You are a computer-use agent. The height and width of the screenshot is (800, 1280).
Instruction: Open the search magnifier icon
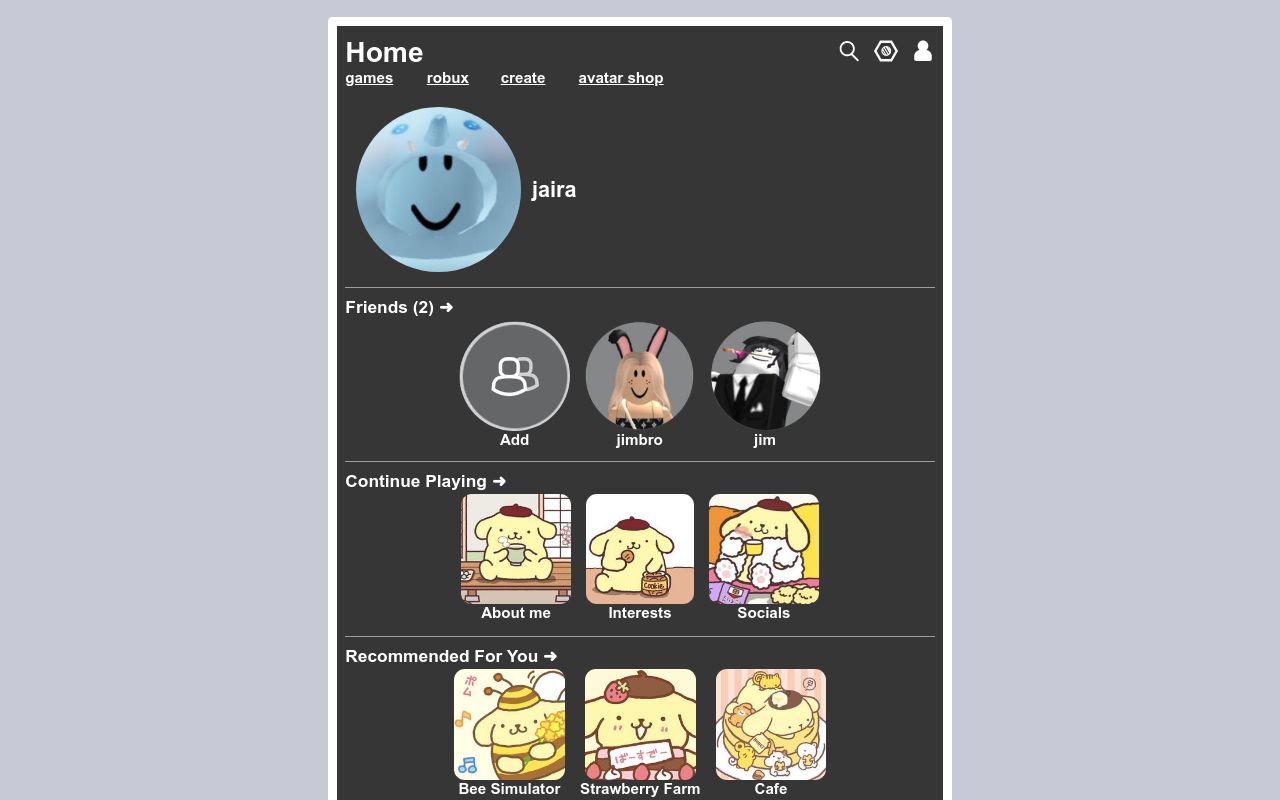point(849,51)
